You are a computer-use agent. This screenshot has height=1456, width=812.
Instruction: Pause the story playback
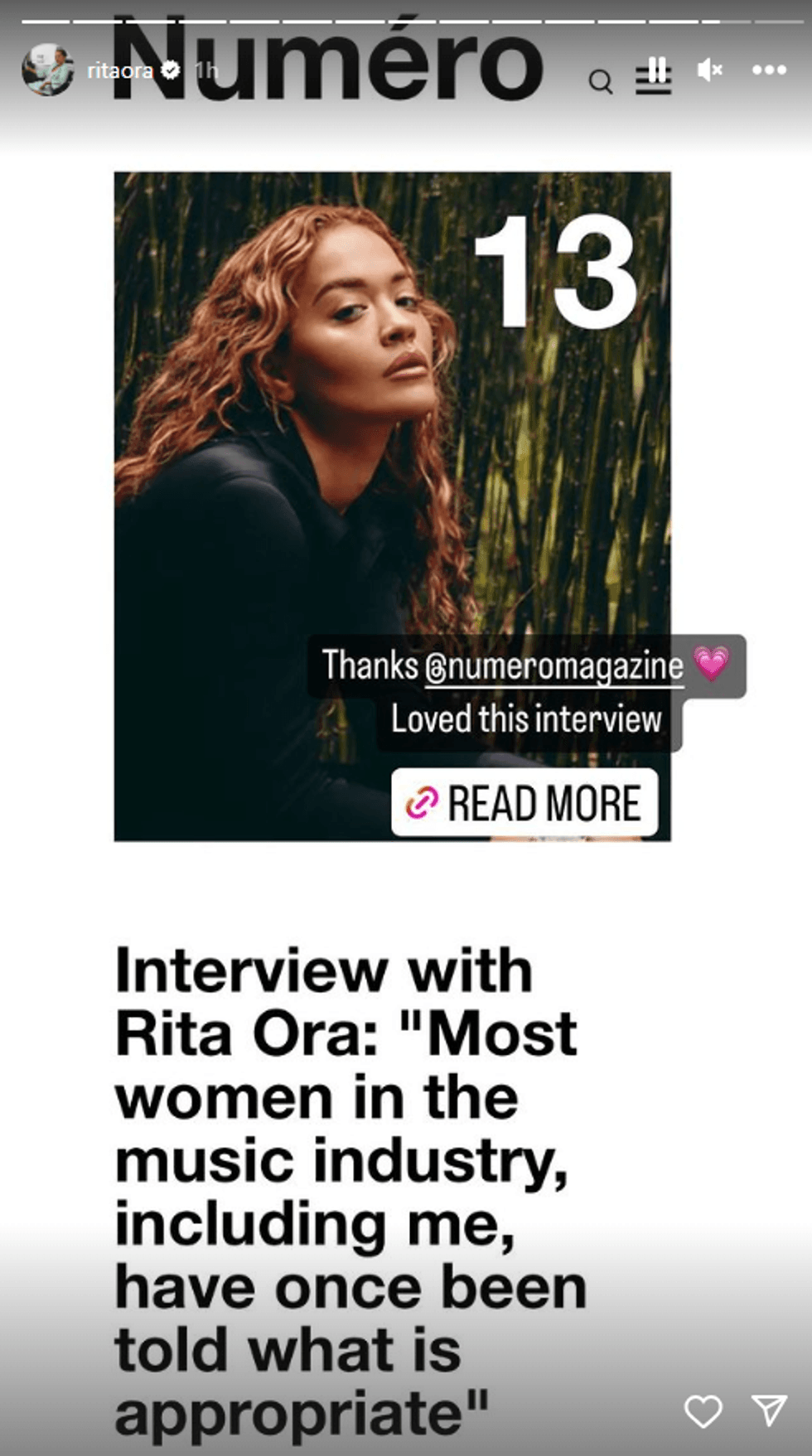(x=658, y=70)
